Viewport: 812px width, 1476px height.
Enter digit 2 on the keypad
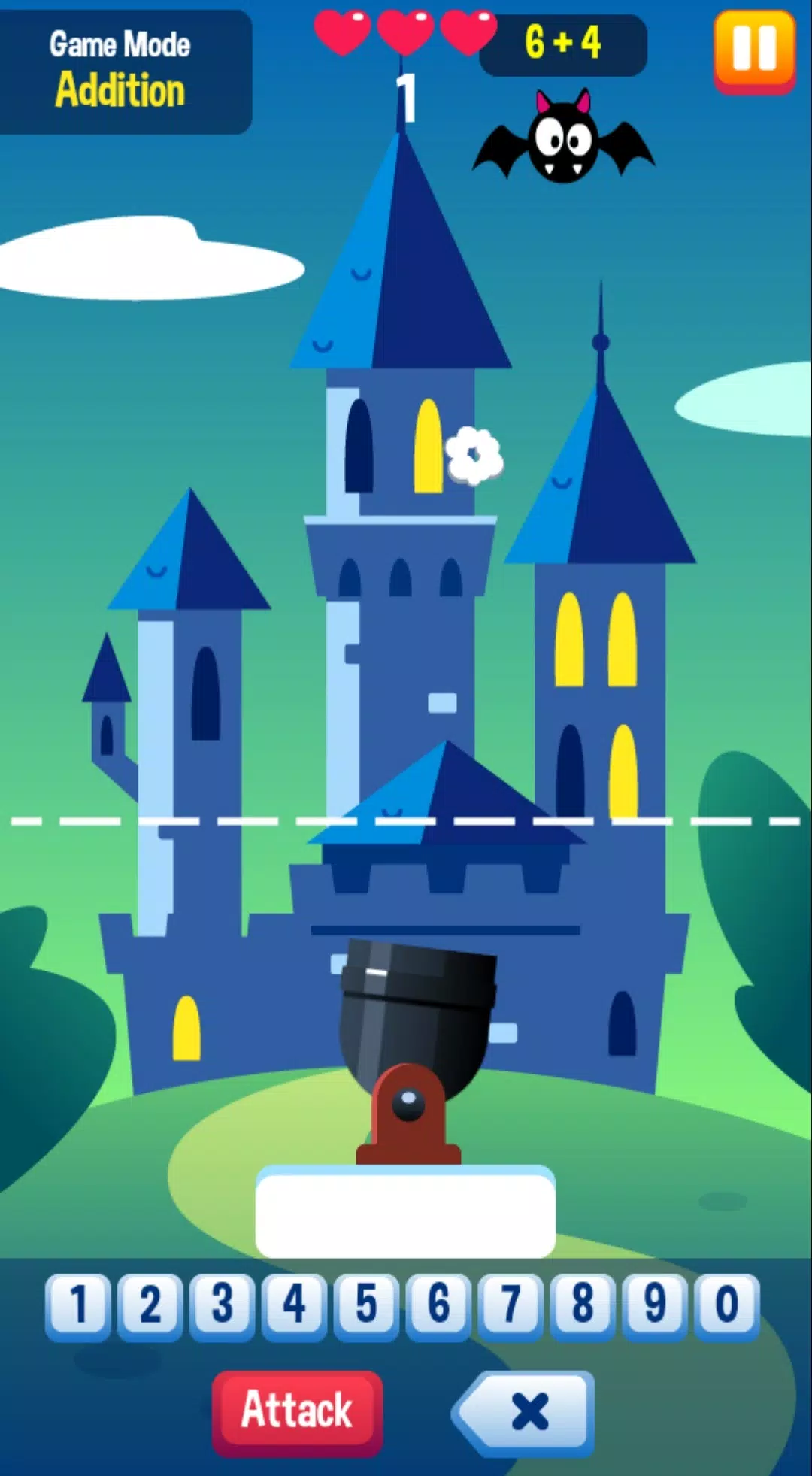pyautogui.click(x=150, y=1305)
